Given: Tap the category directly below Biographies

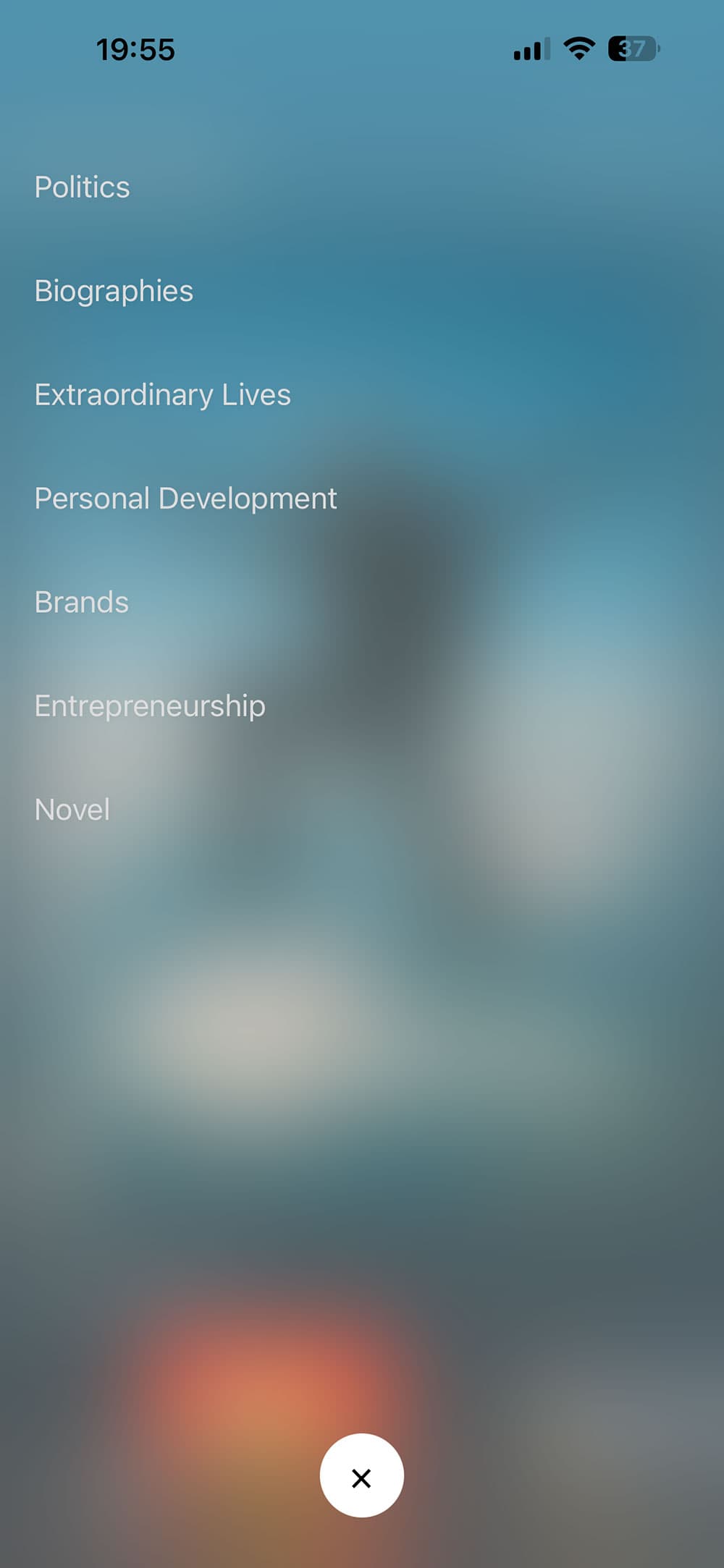Looking at the screenshot, I should [162, 395].
